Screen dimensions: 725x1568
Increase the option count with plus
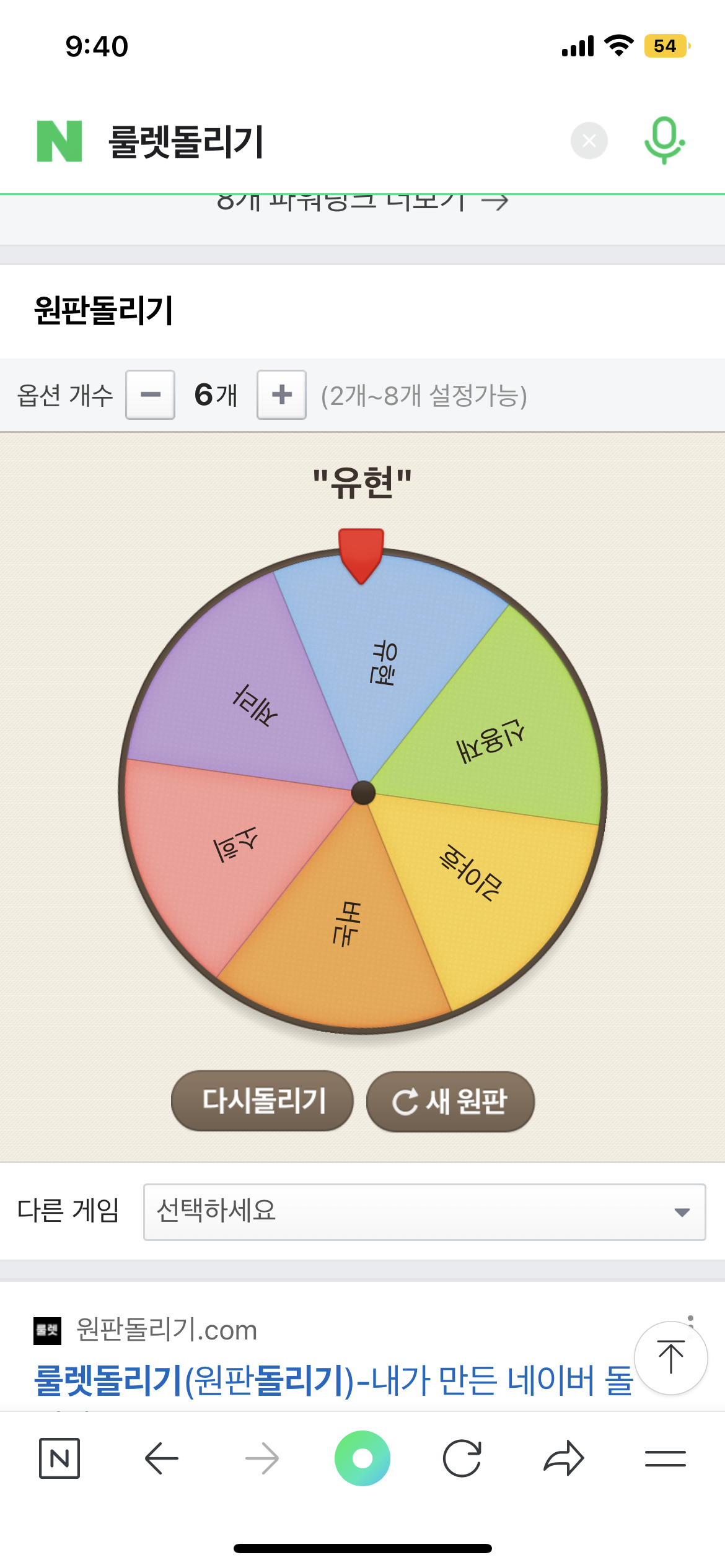pyautogui.click(x=281, y=395)
